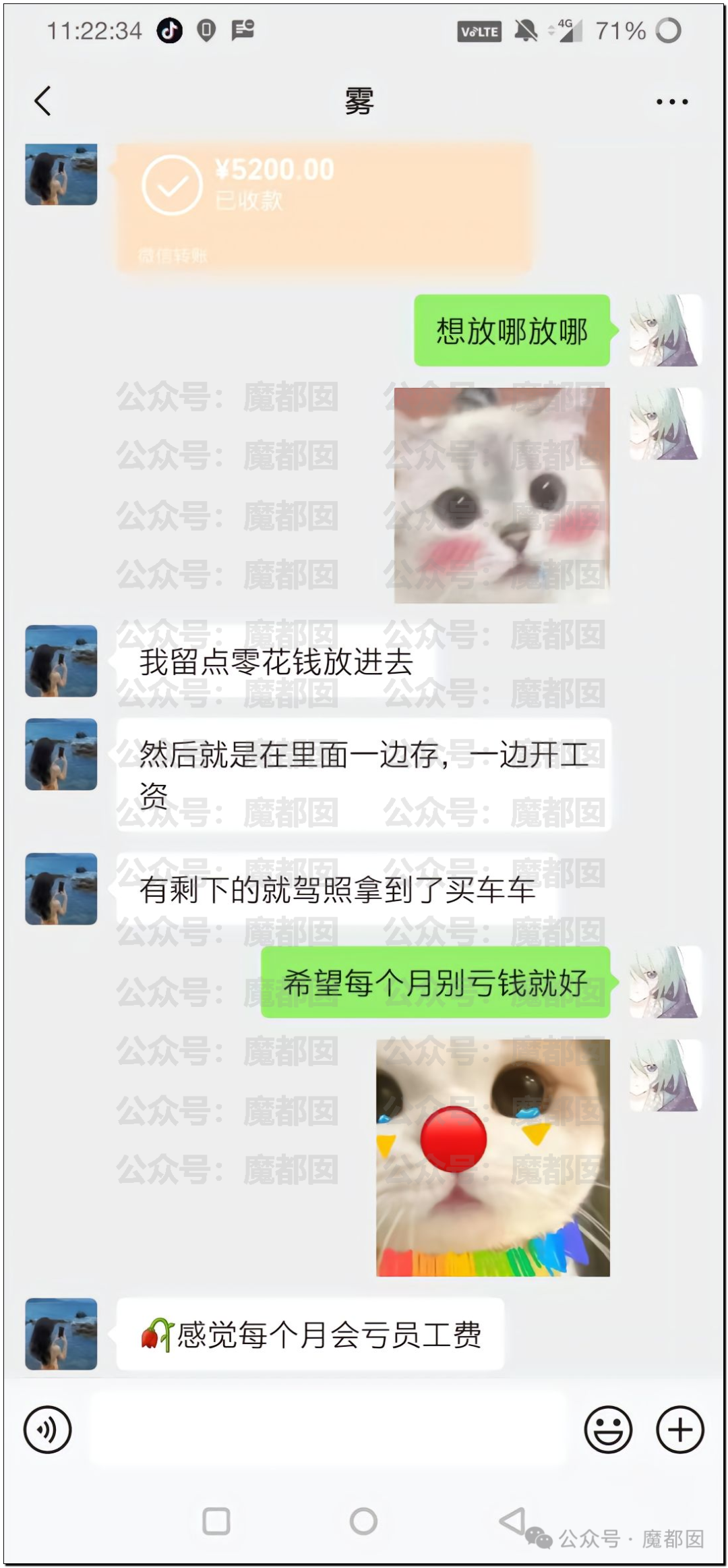Tap the system home button
Image resolution: width=728 pixels, height=1568 pixels.
click(363, 1521)
